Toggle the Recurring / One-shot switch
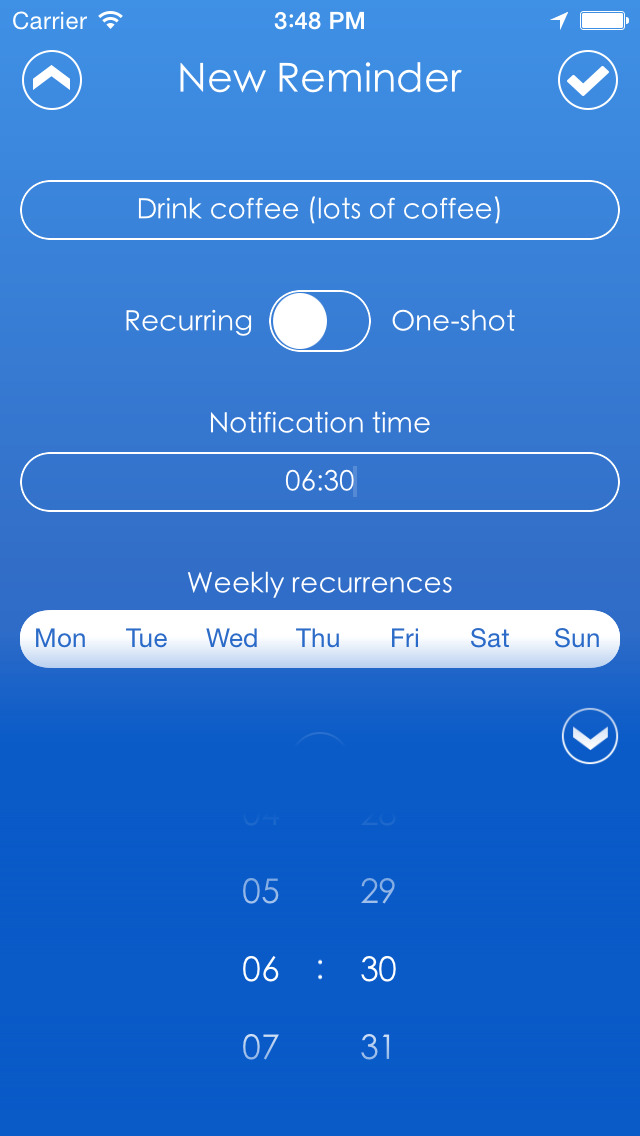Screen dimensions: 640x1136 [x=320, y=321]
